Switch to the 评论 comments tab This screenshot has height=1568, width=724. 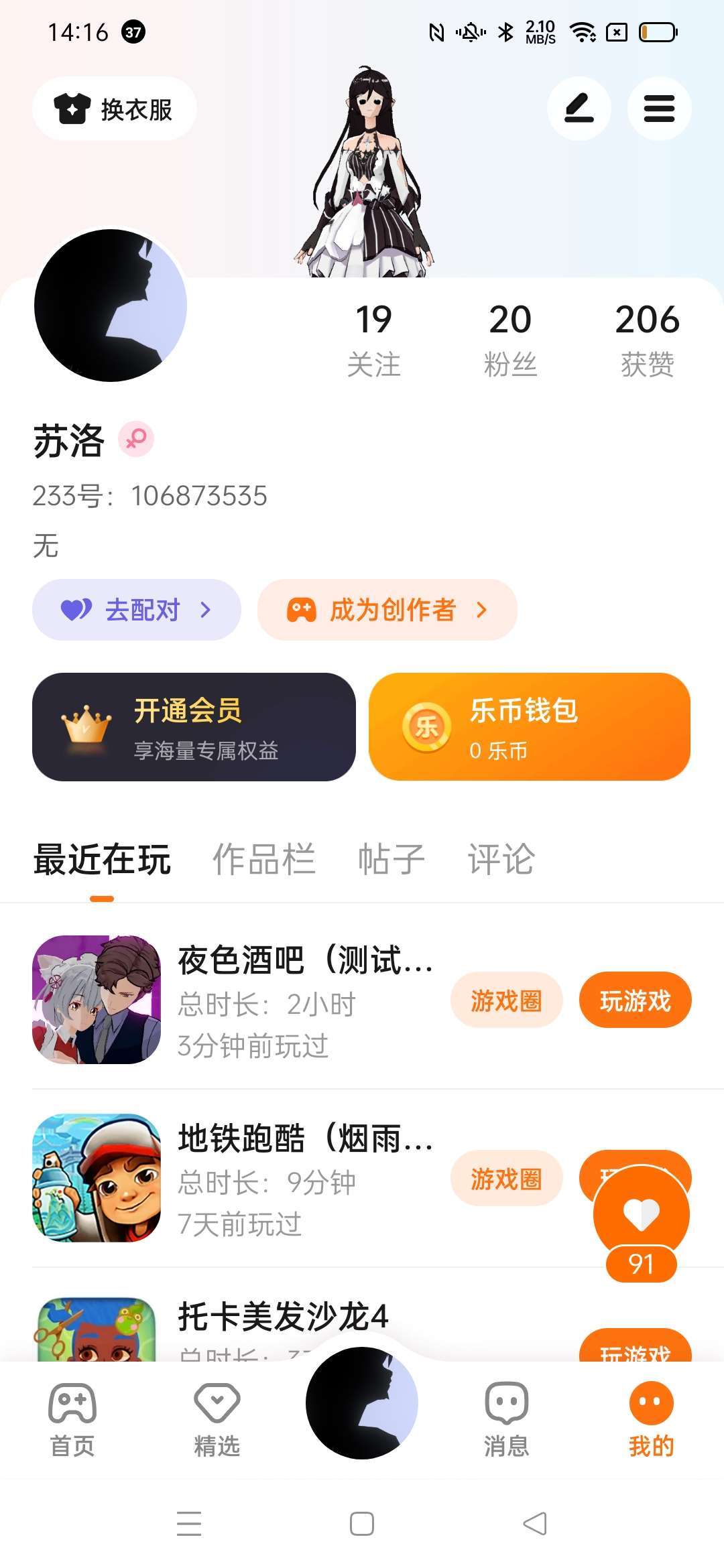point(501,859)
